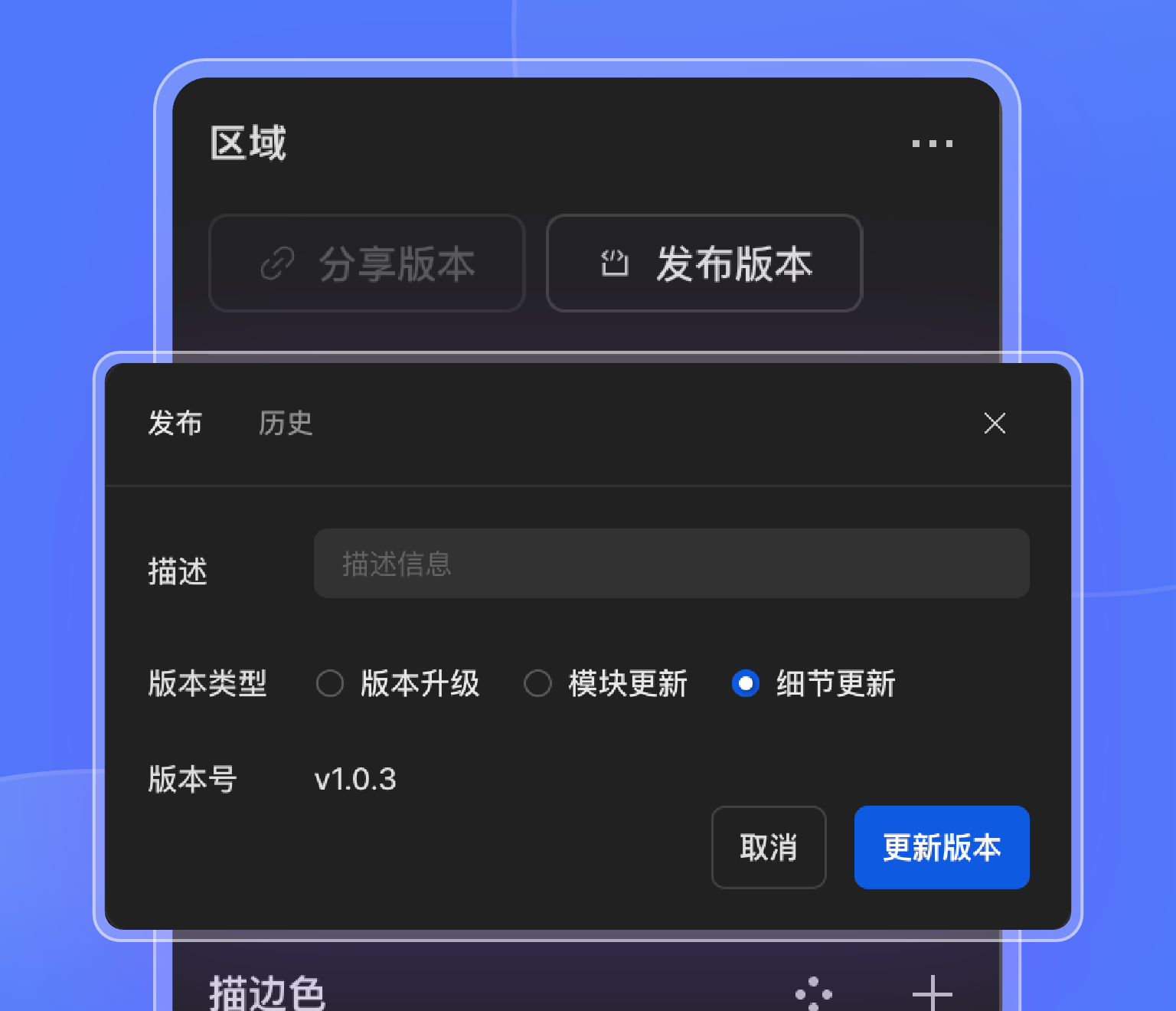Tap the 取消 cancel button
1176x1011 pixels.
point(769,847)
